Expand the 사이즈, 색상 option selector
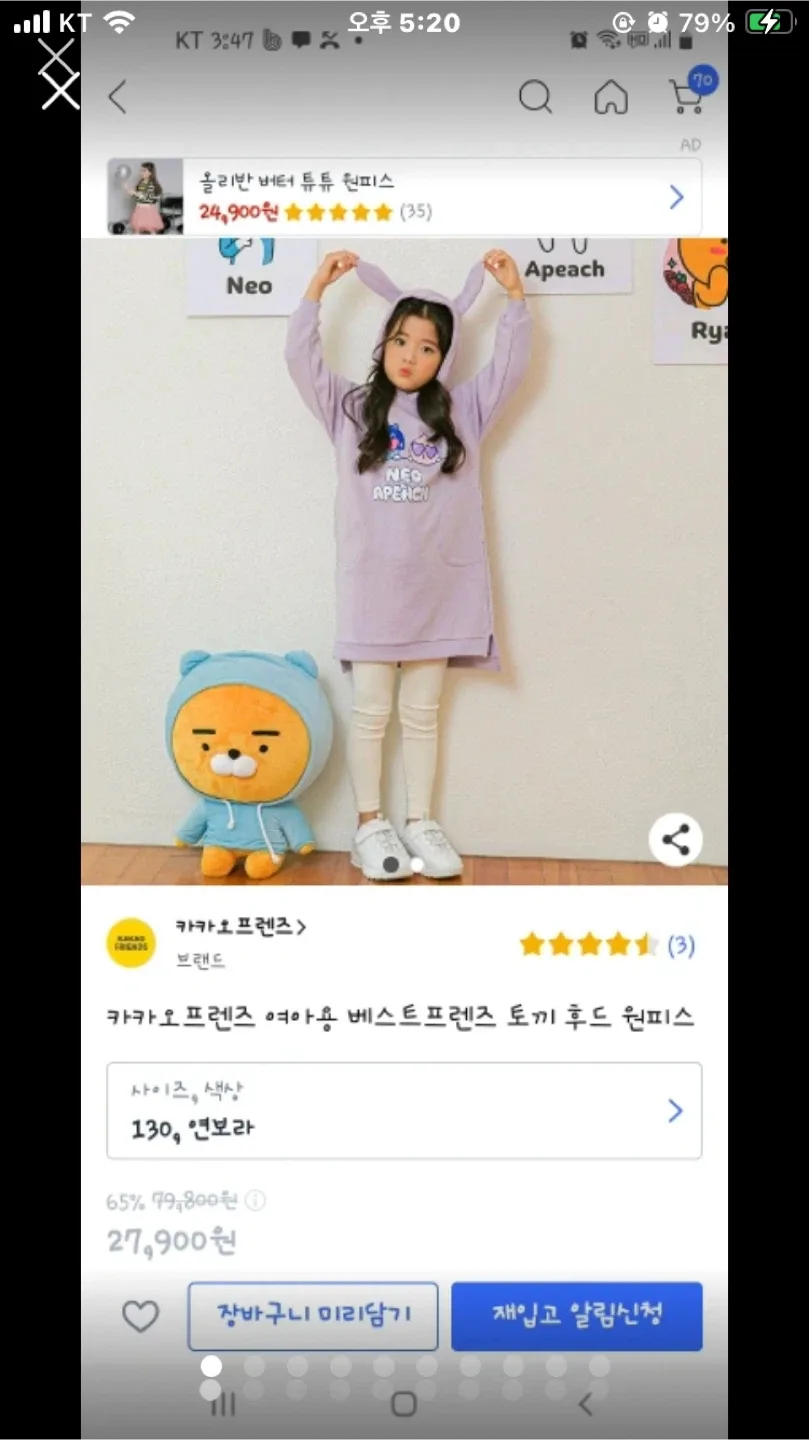 (x=404, y=1111)
